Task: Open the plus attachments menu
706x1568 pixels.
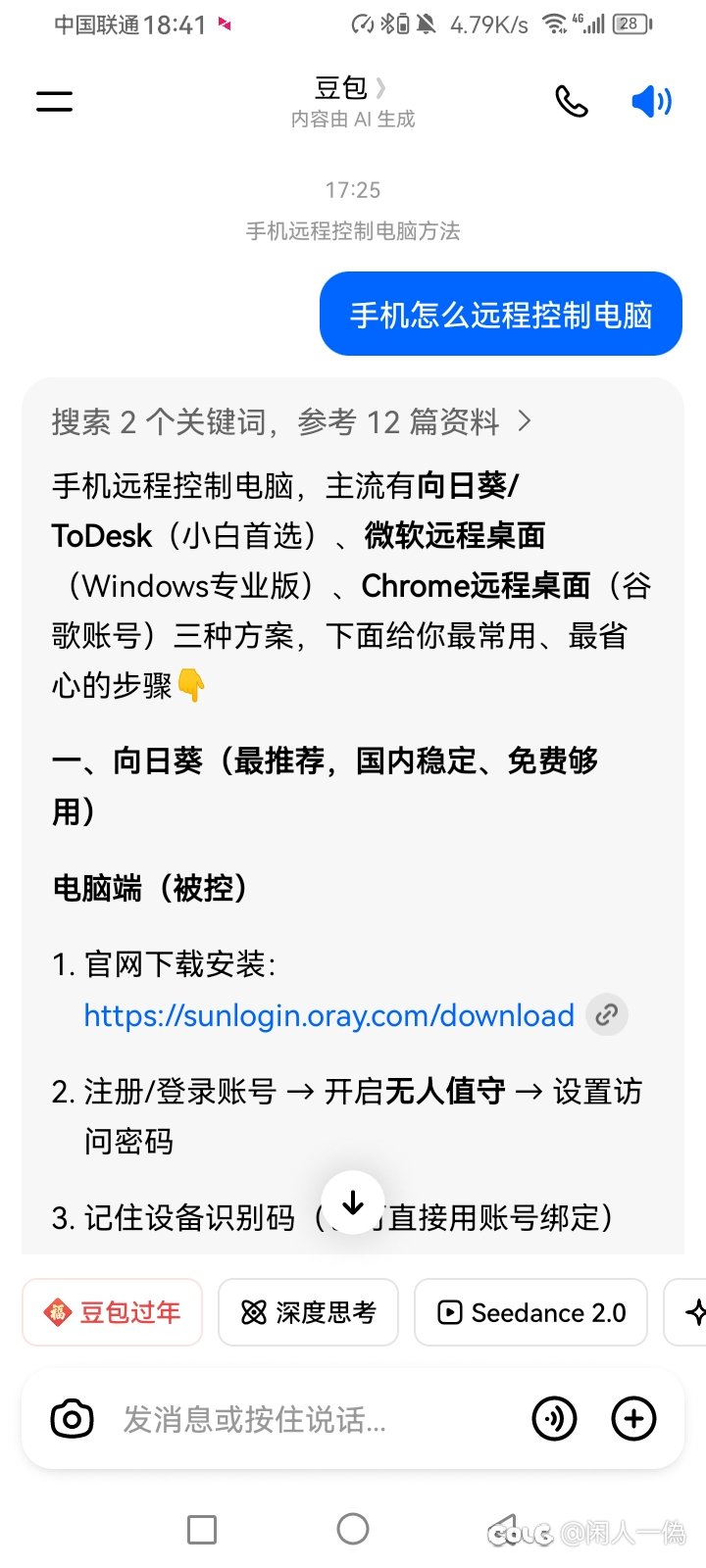Action: (x=633, y=1418)
